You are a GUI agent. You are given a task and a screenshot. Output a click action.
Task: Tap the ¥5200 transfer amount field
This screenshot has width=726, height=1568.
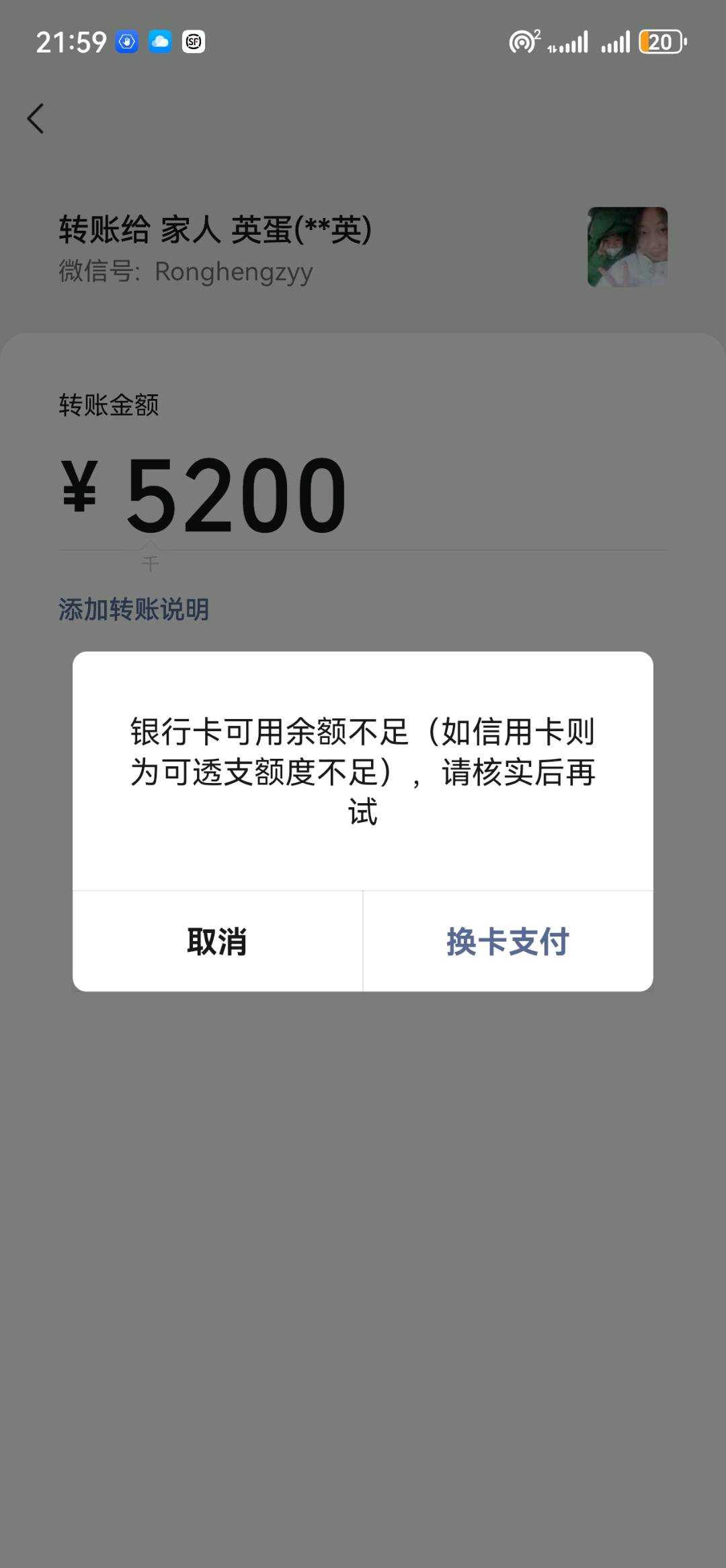pyautogui.click(x=362, y=496)
